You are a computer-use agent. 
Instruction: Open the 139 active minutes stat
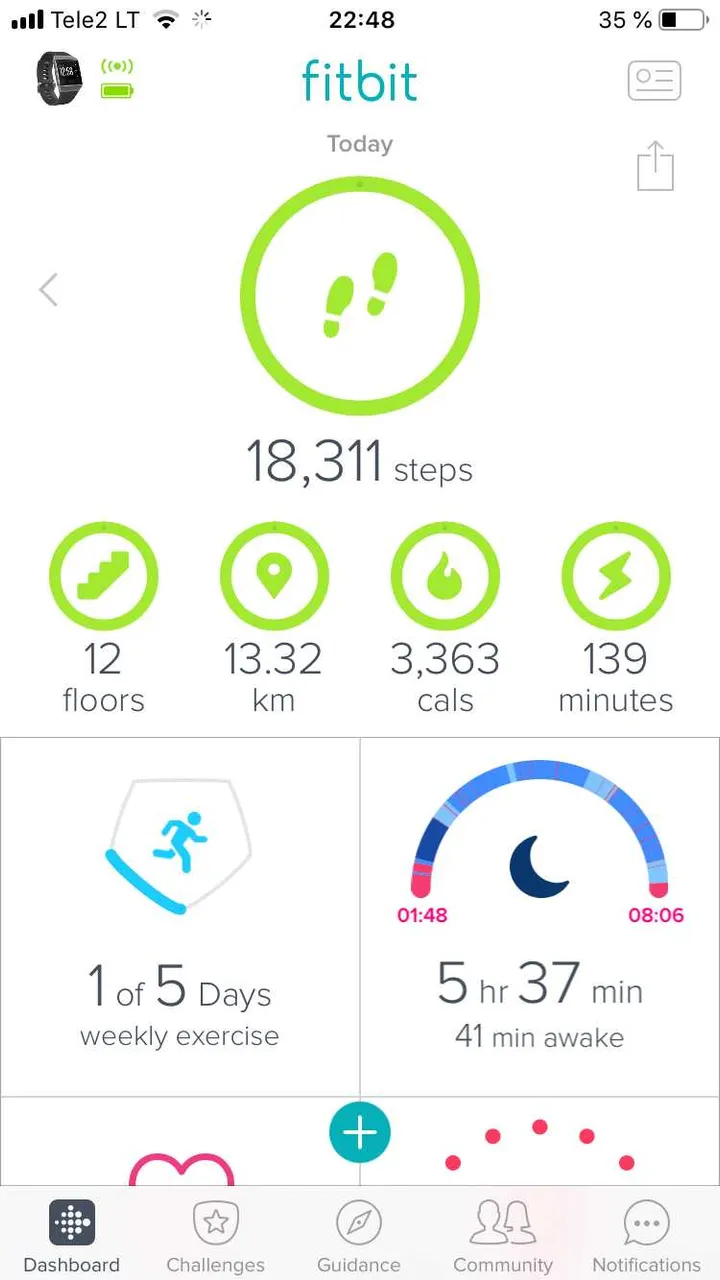coord(616,619)
